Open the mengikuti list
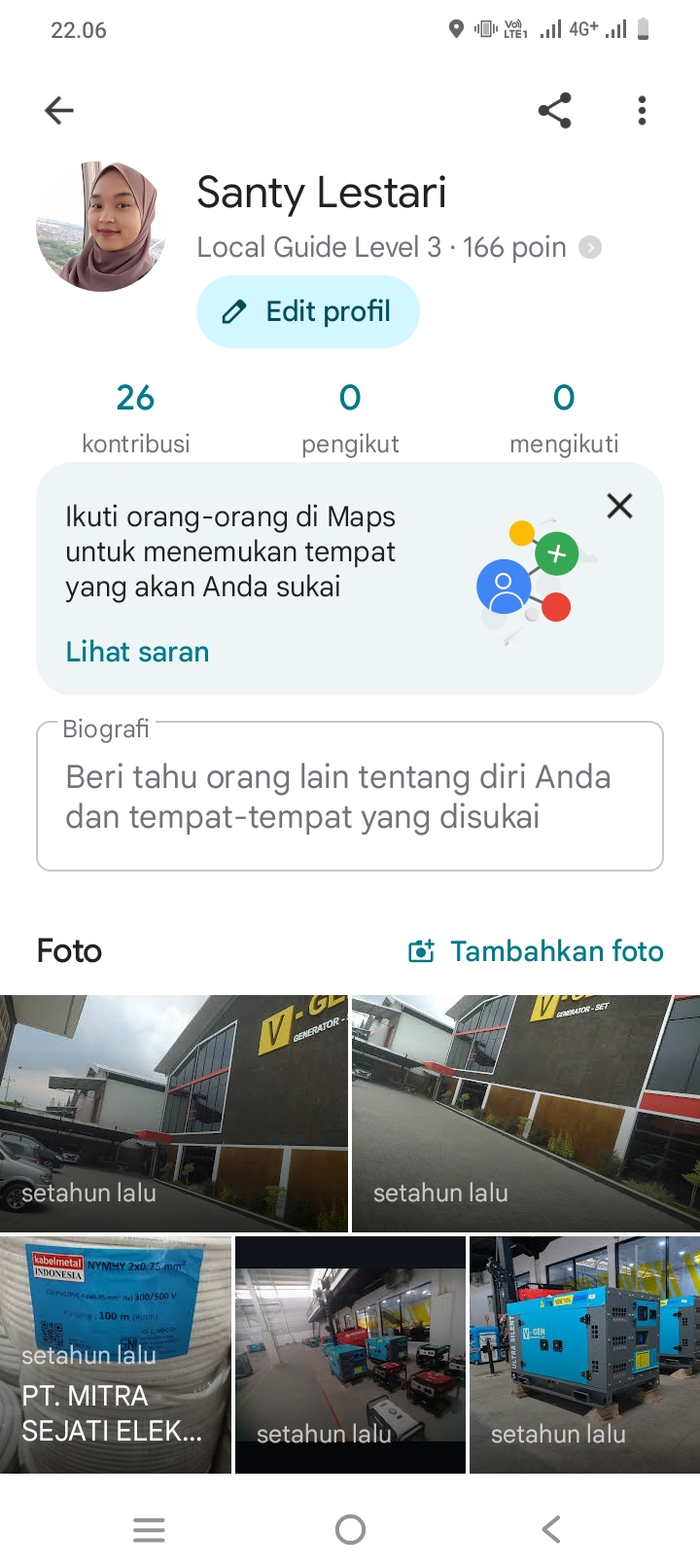The image size is (700, 1568). 564,418
